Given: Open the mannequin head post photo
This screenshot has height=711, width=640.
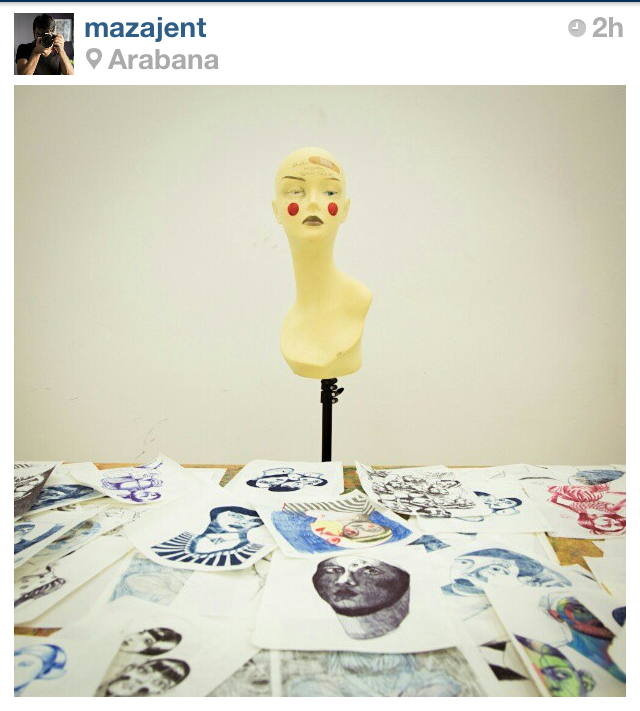Looking at the screenshot, I should click(320, 390).
